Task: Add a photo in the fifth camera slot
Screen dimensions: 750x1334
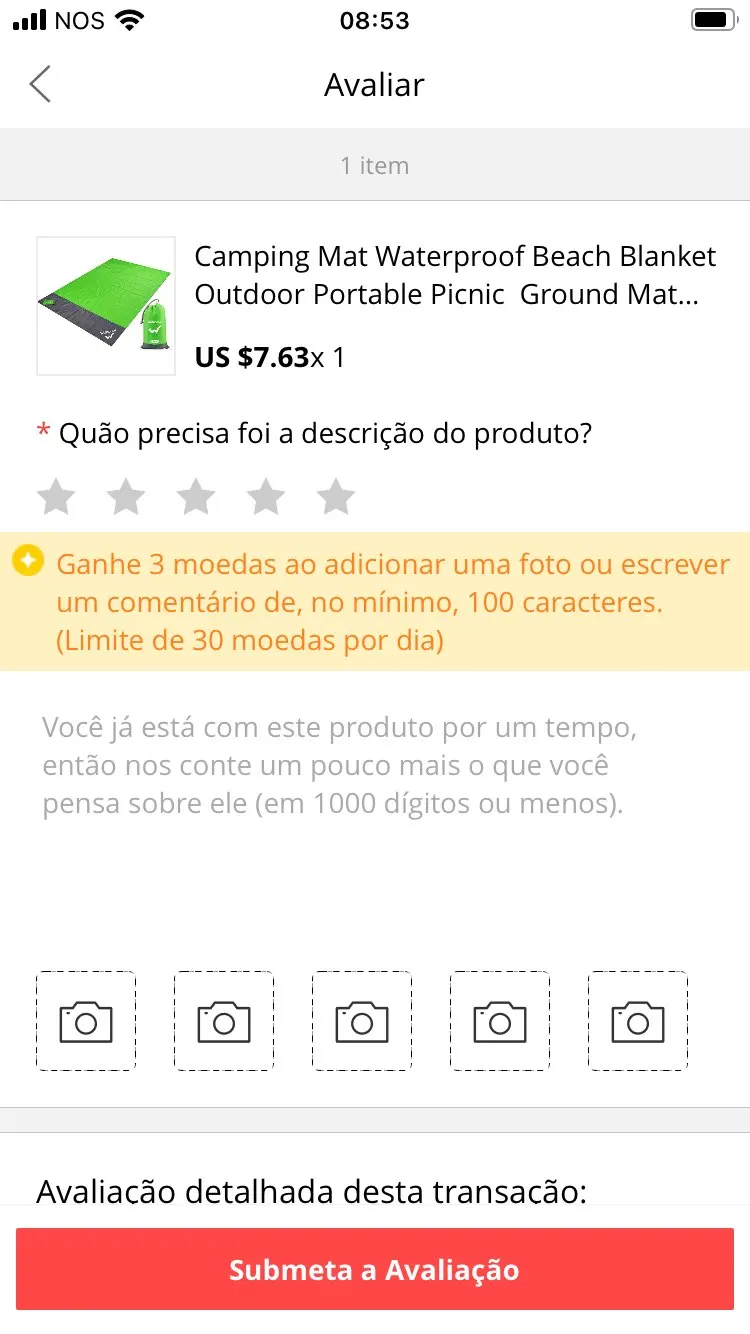Action: click(x=638, y=1021)
